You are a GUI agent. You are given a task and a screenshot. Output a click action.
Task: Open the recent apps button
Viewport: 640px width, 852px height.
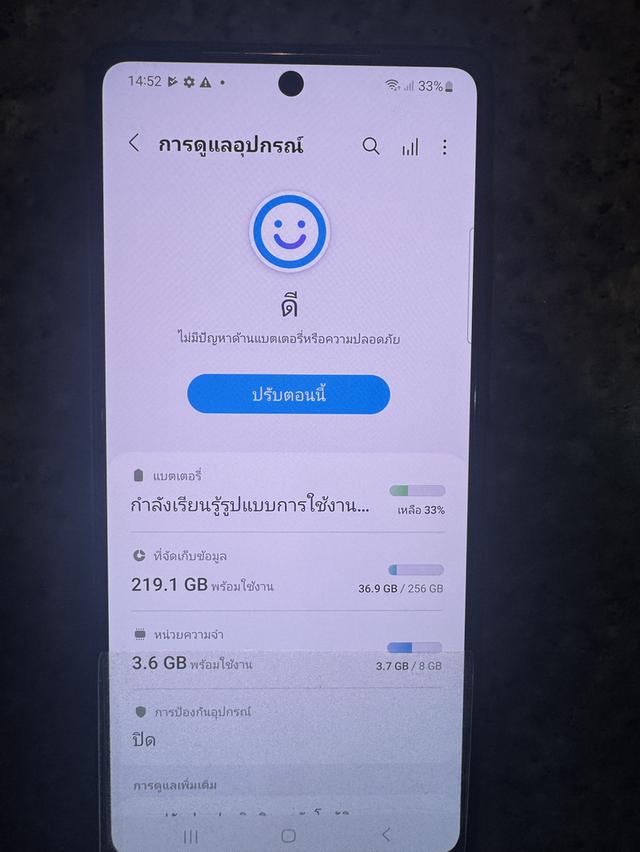[191, 835]
